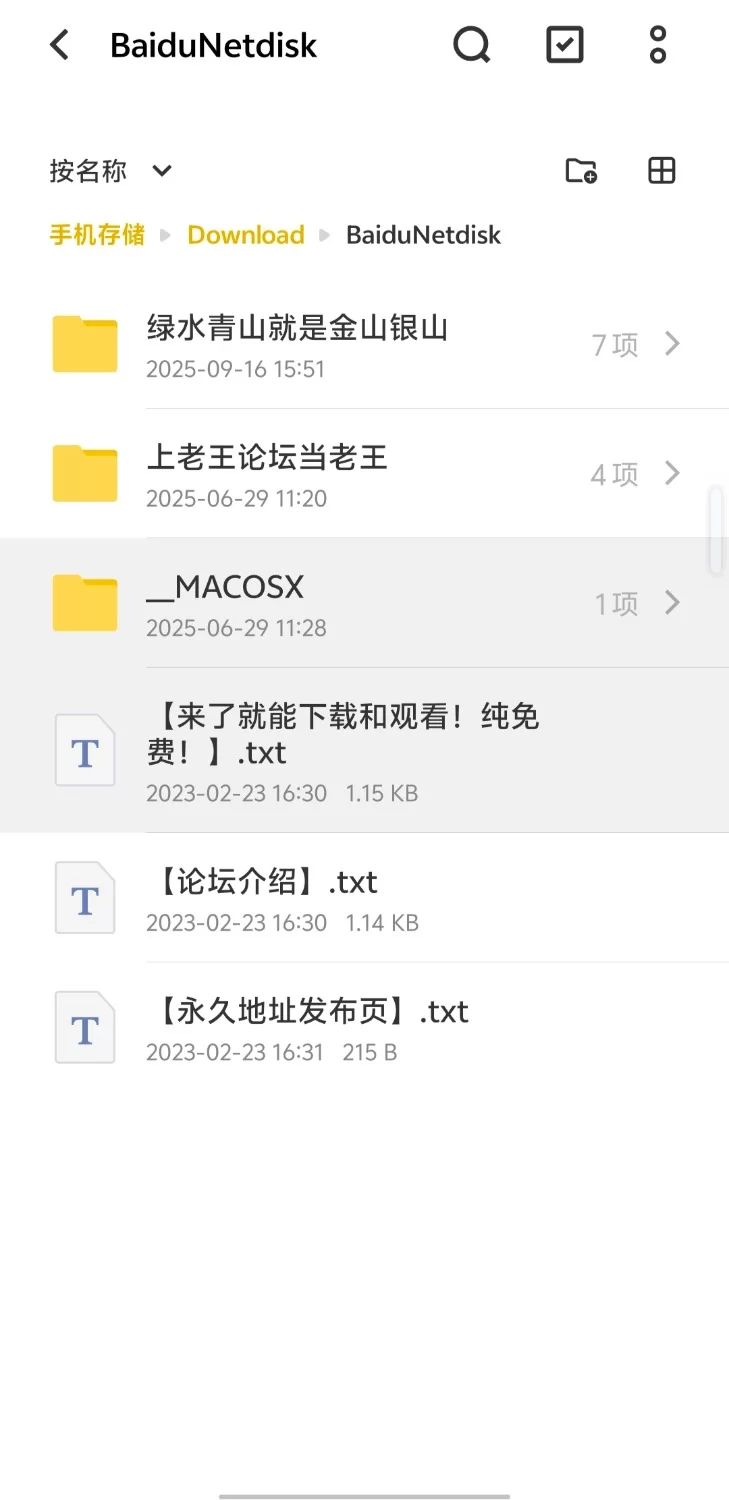Create a new folder with the folder-plus icon
The height and width of the screenshot is (1500, 729).
click(x=581, y=171)
